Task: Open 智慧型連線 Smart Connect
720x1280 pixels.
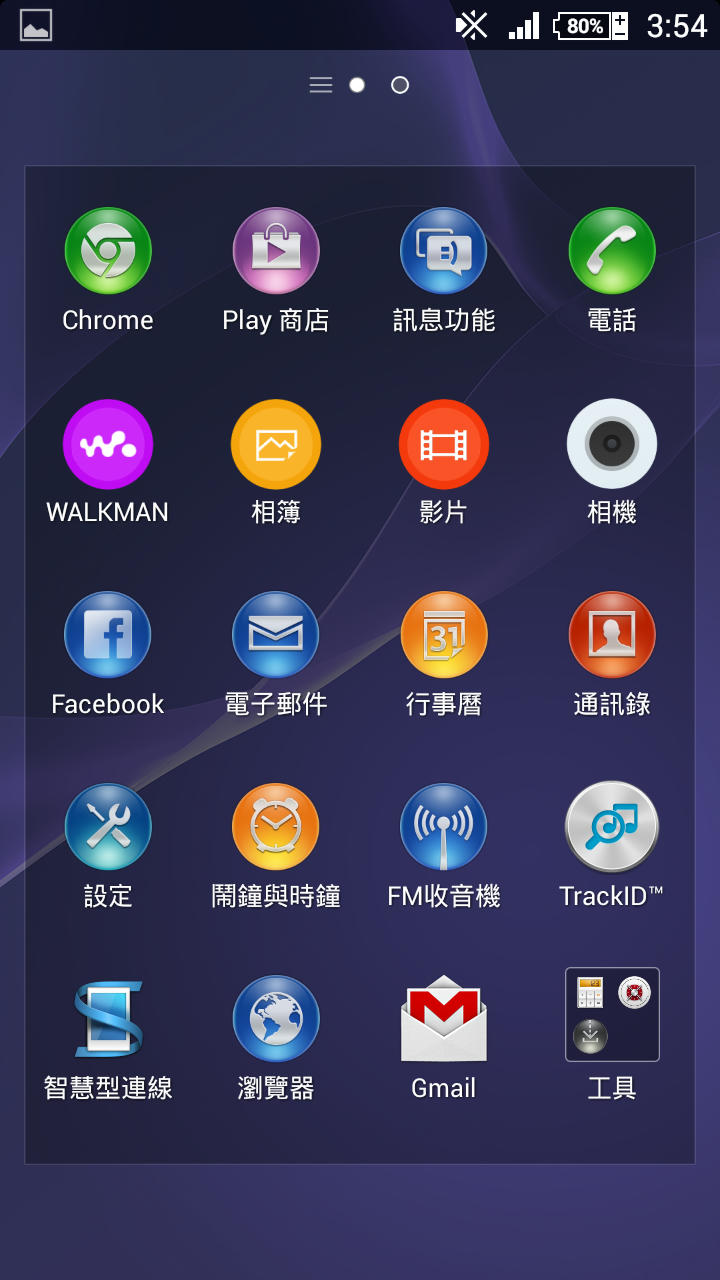Action: (108, 1019)
